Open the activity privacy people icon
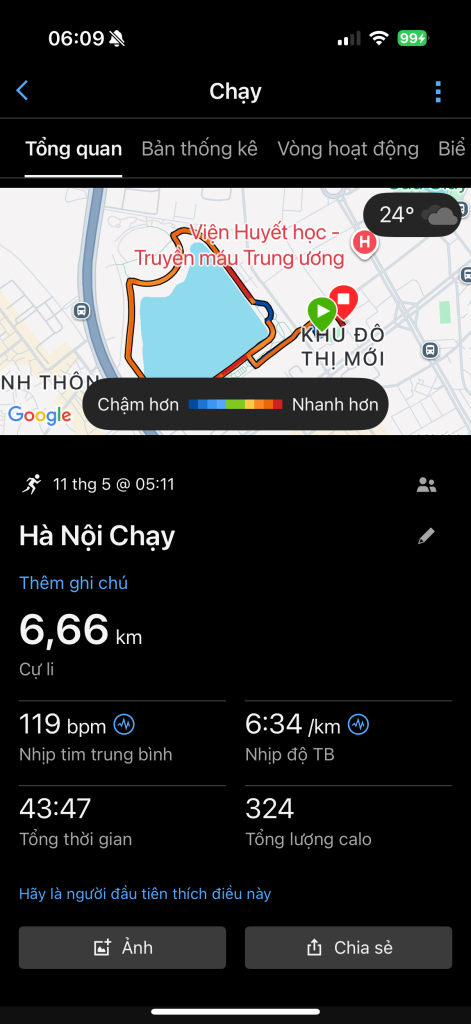Image resolution: width=471 pixels, height=1024 pixels. click(427, 485)
